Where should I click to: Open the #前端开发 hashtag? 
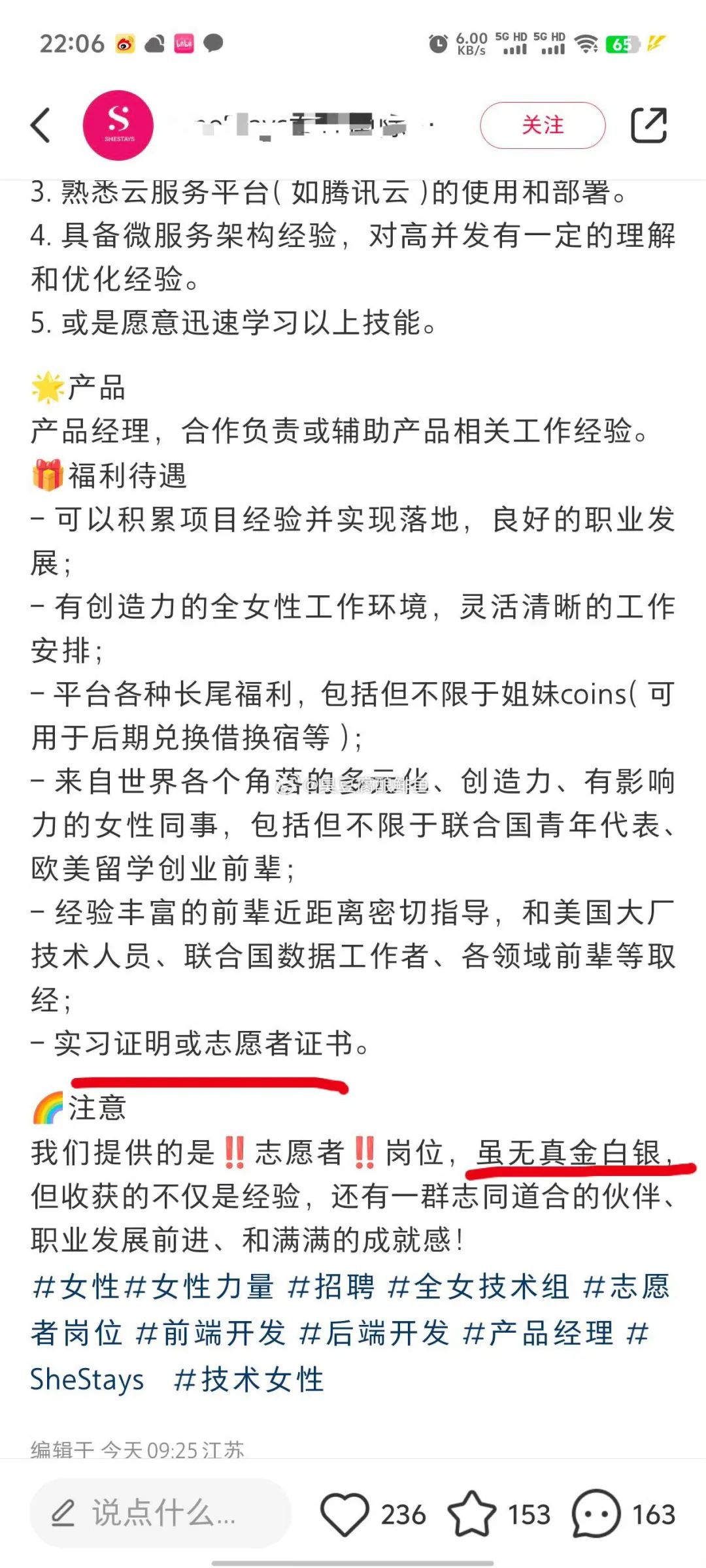tap(211, 1333)
